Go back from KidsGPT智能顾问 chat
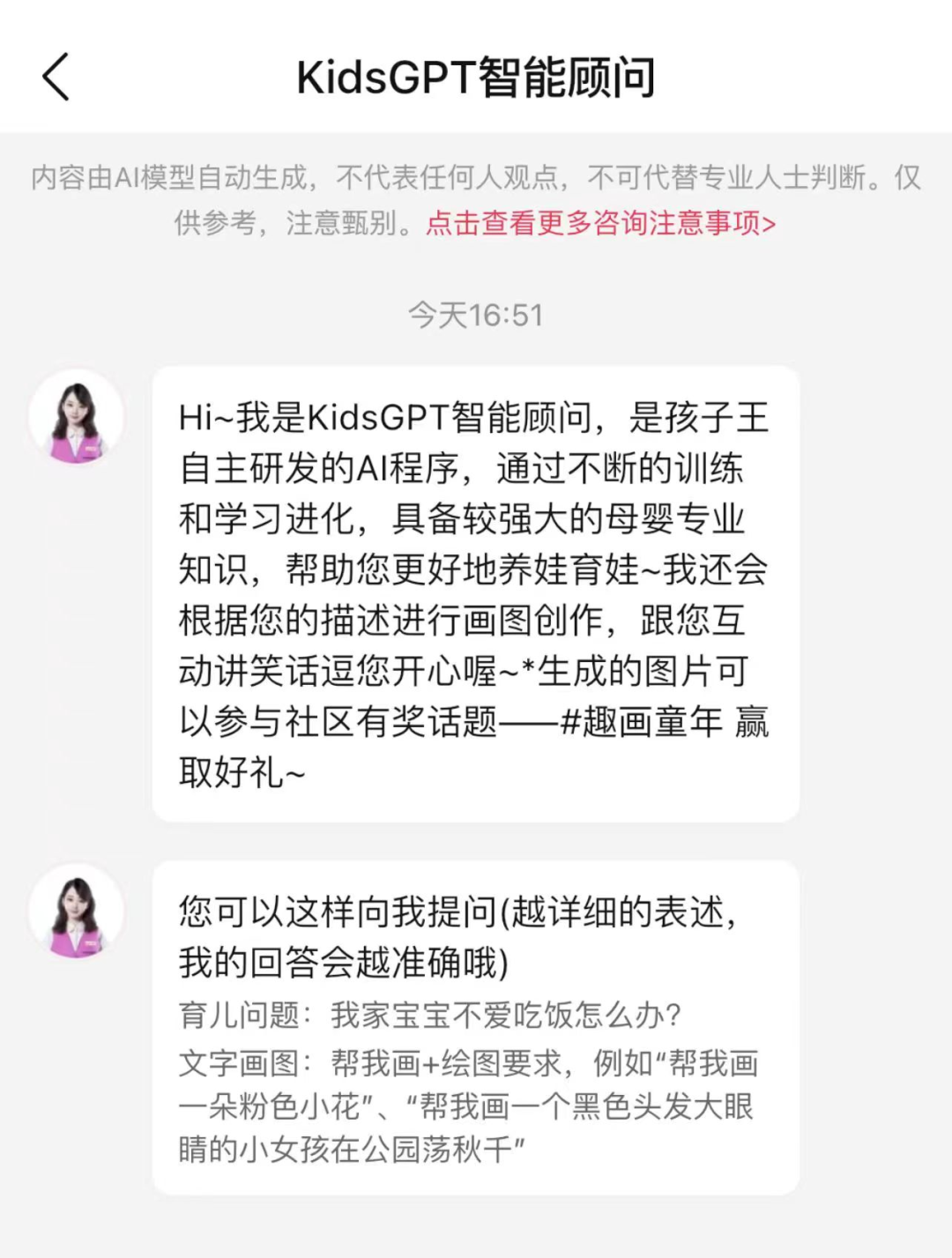Viewport: 952px width, 1258px height. click(x=56, y=77)
